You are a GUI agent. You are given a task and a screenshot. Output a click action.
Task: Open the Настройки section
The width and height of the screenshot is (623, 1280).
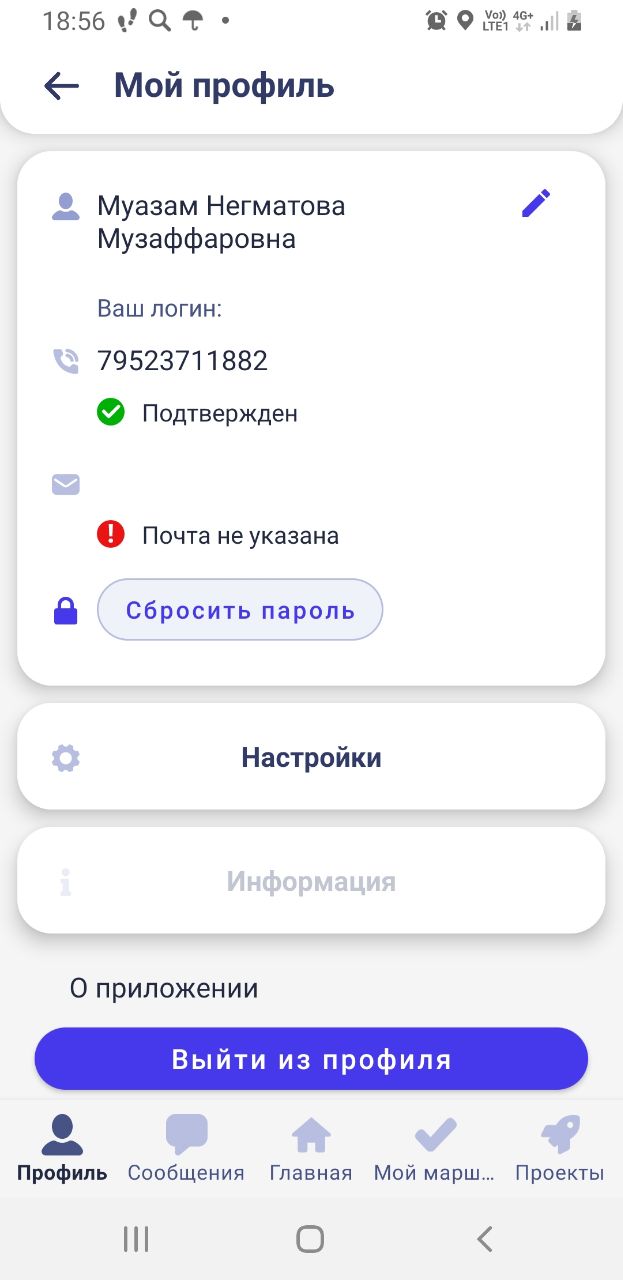click(x=311, y=757)
